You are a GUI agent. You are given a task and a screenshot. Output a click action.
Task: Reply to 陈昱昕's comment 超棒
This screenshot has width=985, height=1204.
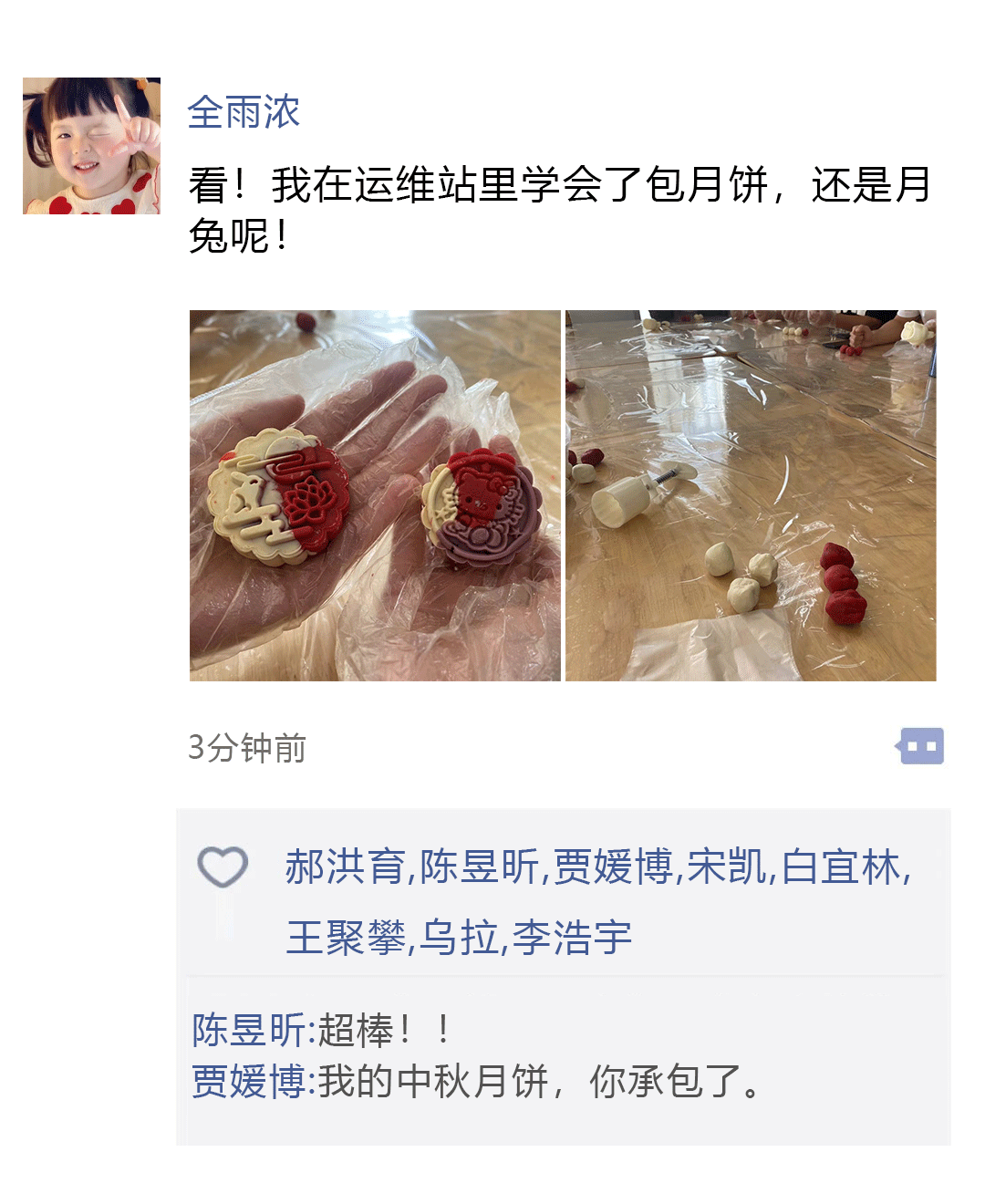point(383,1031)
